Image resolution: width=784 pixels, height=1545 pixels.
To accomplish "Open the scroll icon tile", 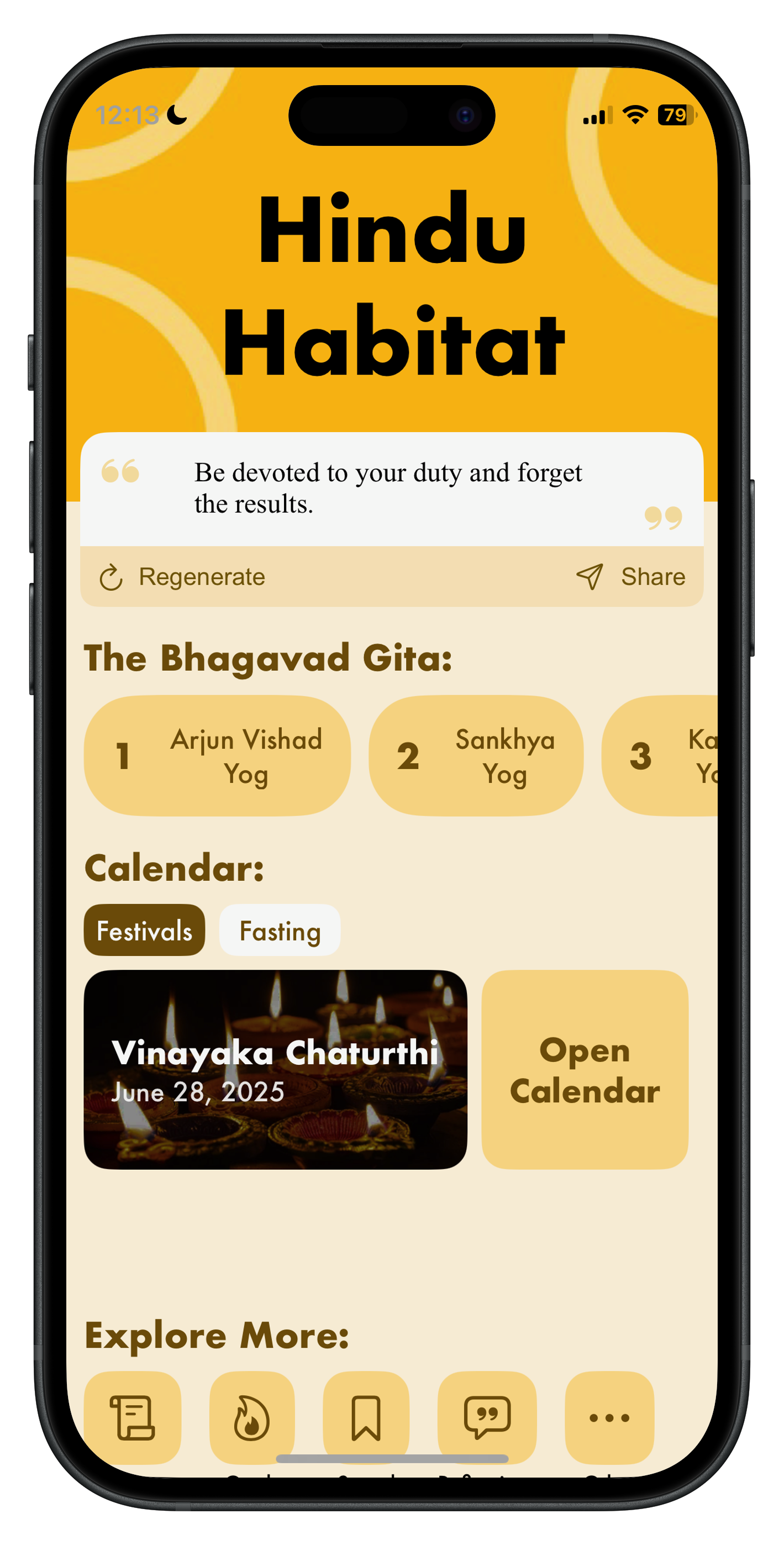I will 133,1417.
